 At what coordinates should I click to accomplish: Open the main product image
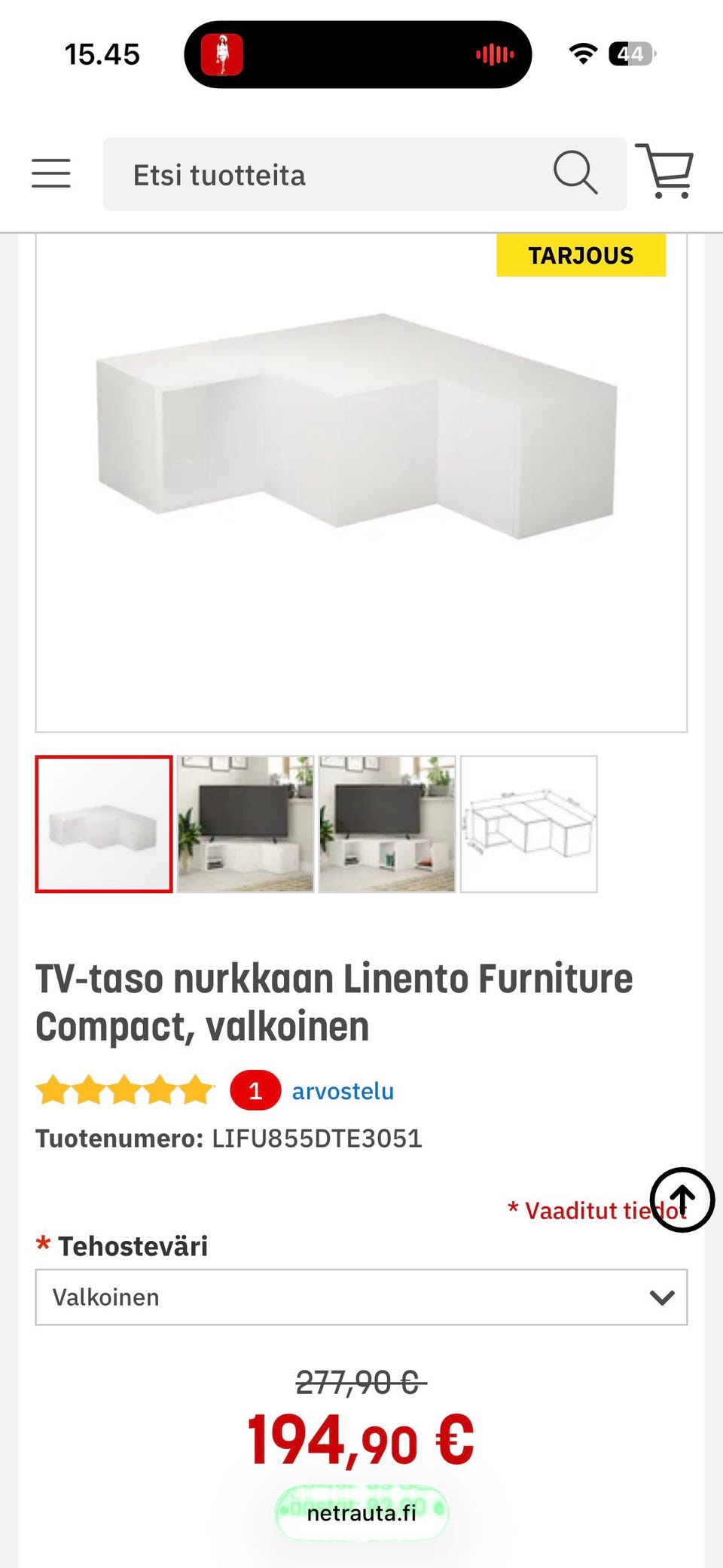pos(361,482)
